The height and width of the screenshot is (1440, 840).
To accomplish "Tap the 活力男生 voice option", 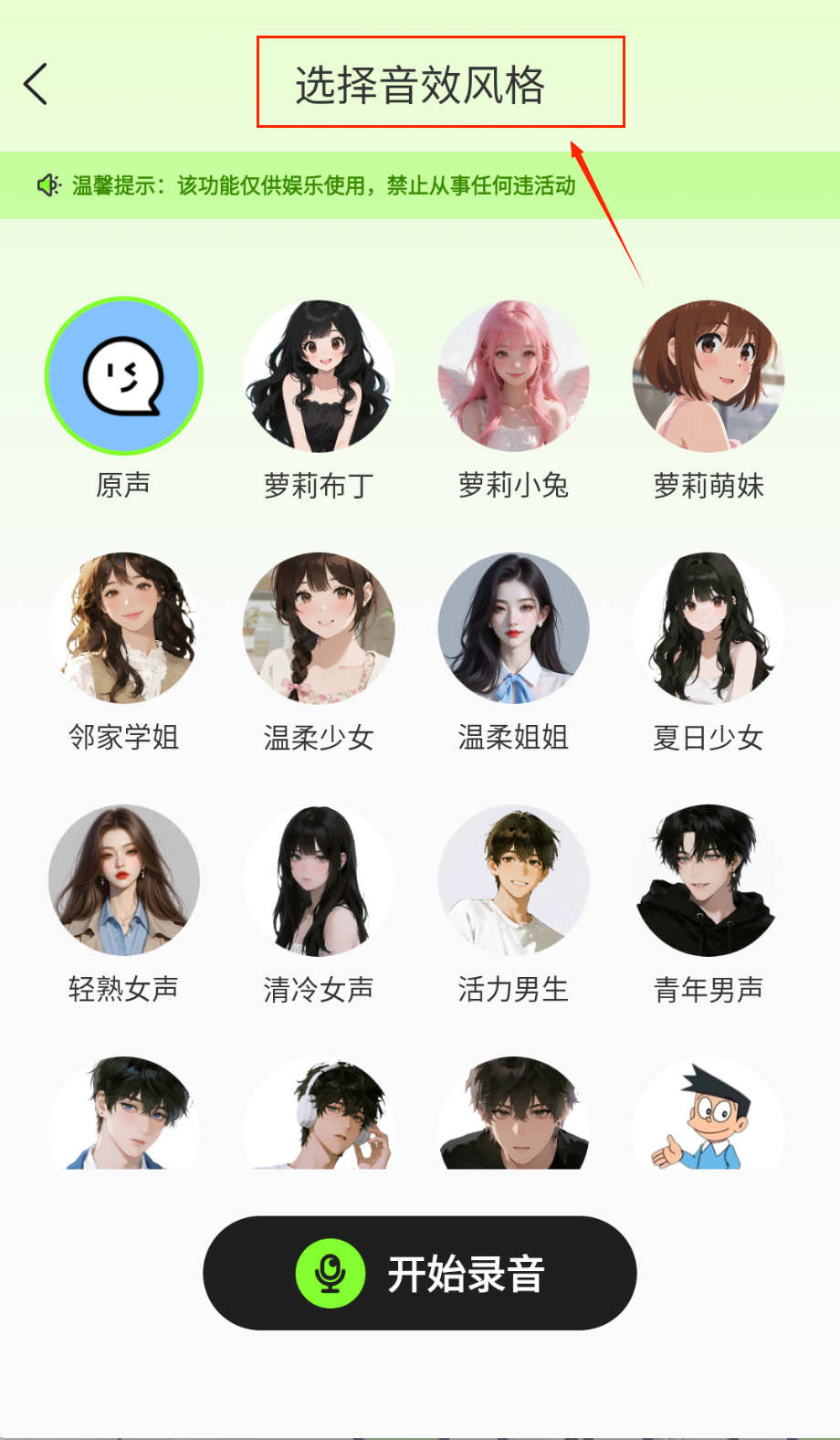I will point(514,880).
